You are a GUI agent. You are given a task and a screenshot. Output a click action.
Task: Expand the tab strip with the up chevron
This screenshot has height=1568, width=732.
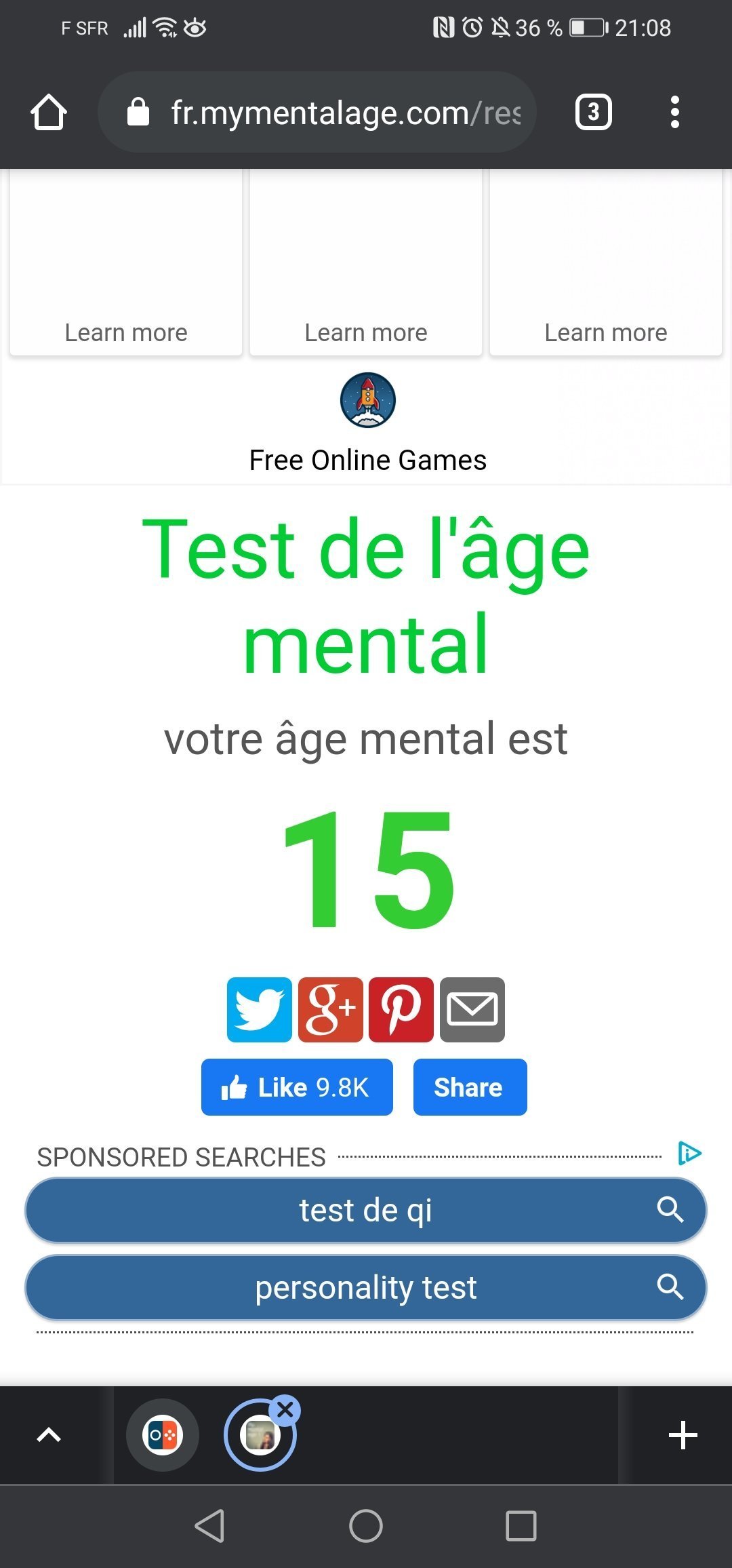(49, 1434)
